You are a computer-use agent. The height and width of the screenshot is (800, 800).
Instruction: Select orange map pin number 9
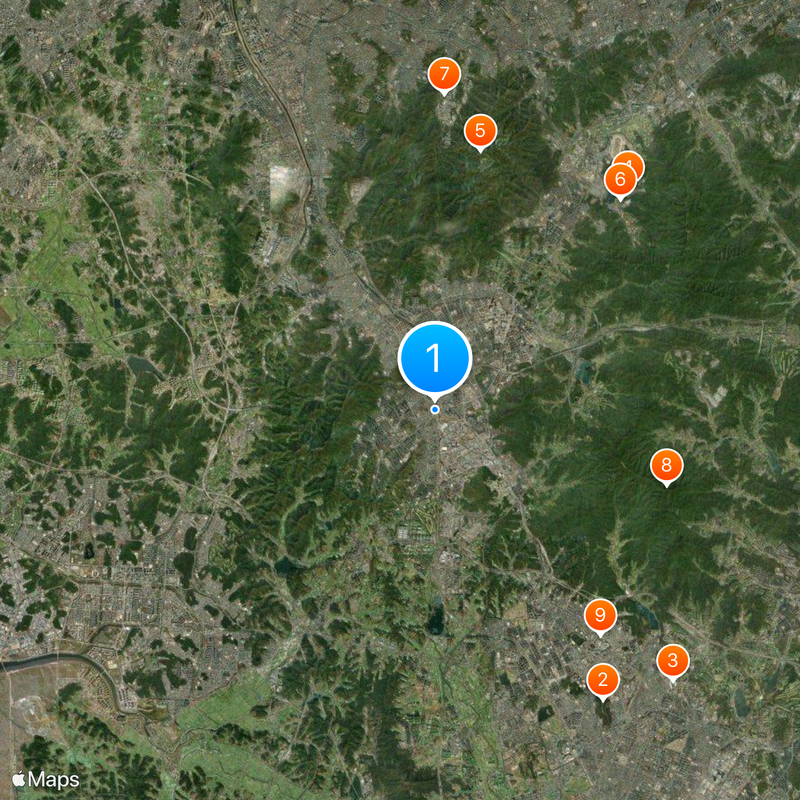click(600, 615)
